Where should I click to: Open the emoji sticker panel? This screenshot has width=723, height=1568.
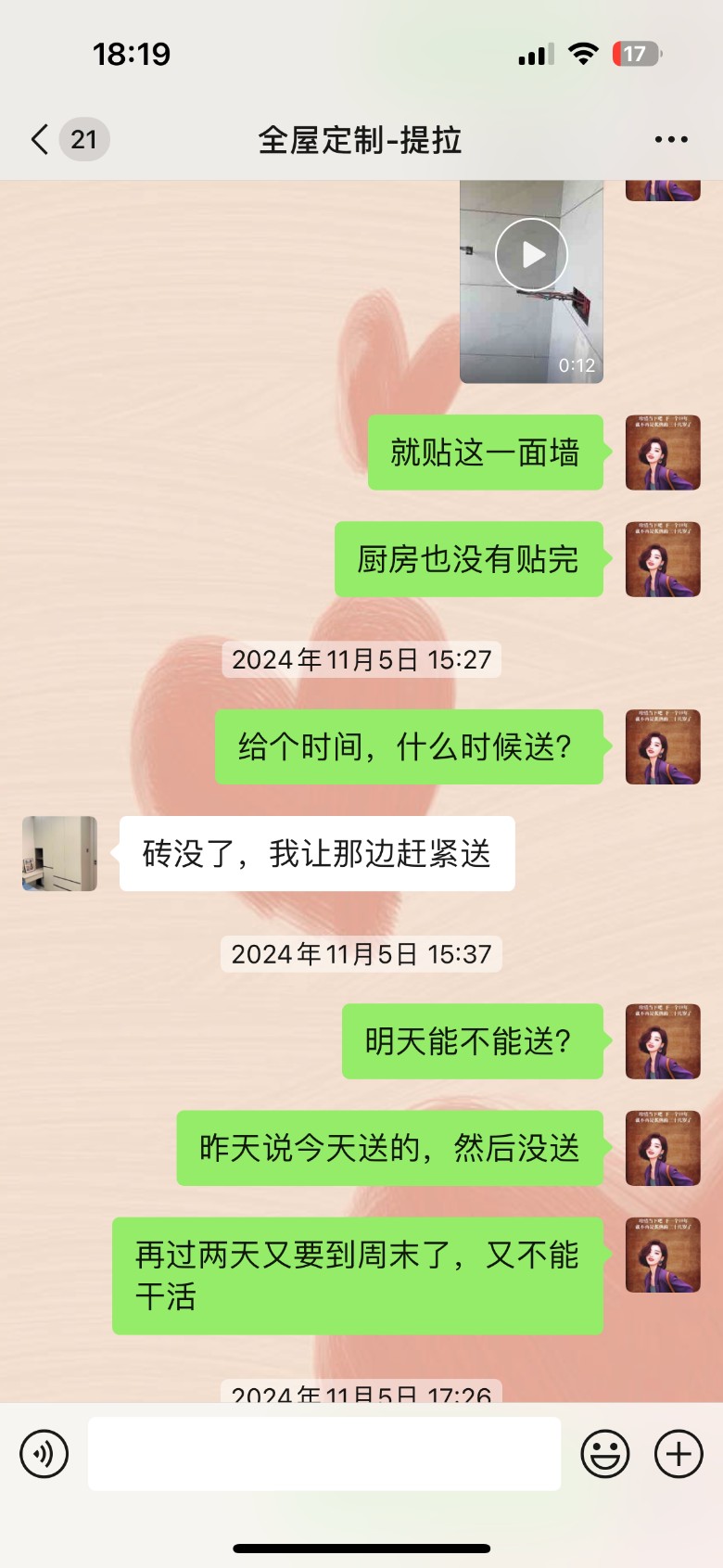click(604, 1453)
